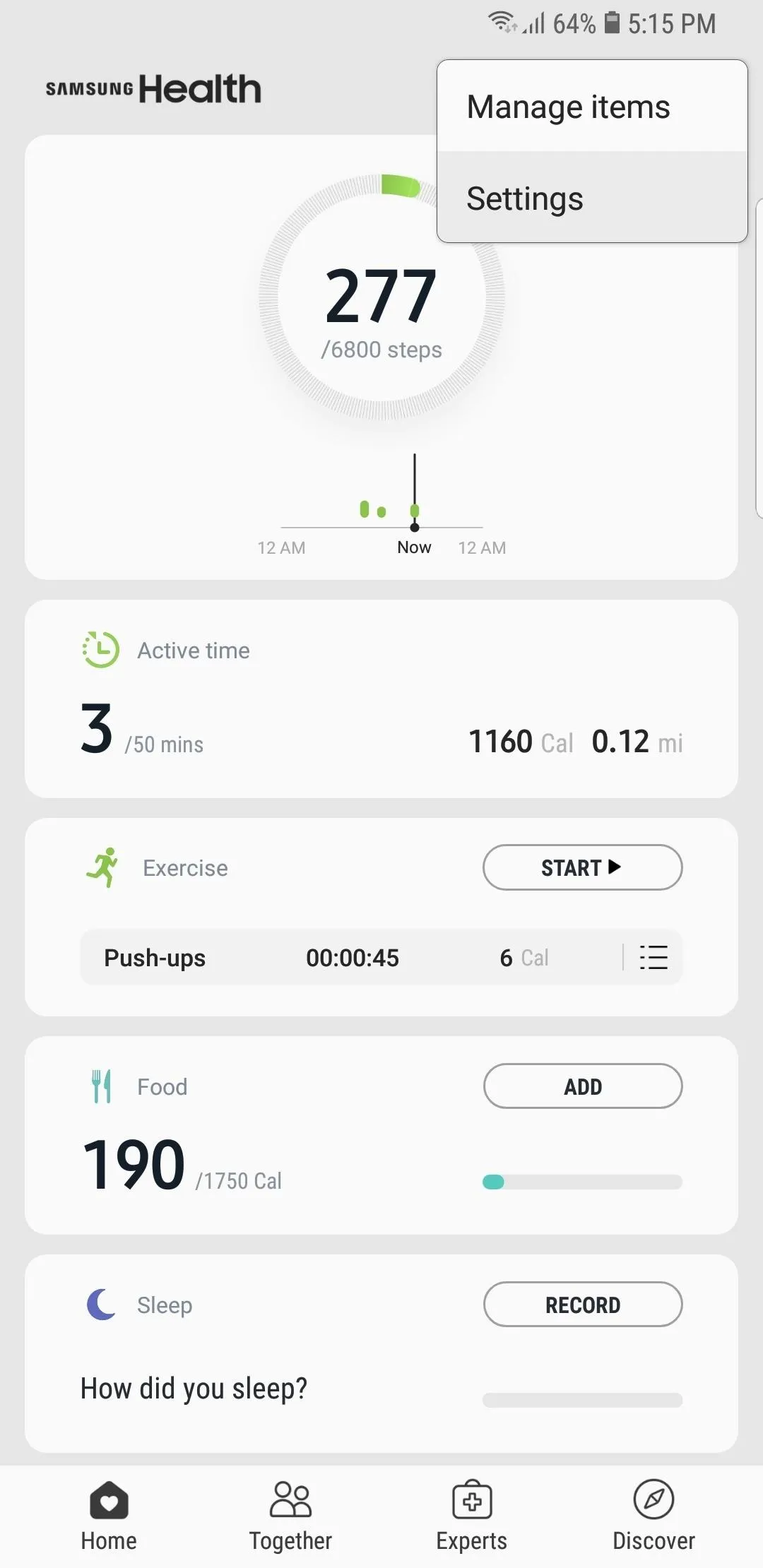
Task: Record your sleep
Action: (x=583, y=1305)
